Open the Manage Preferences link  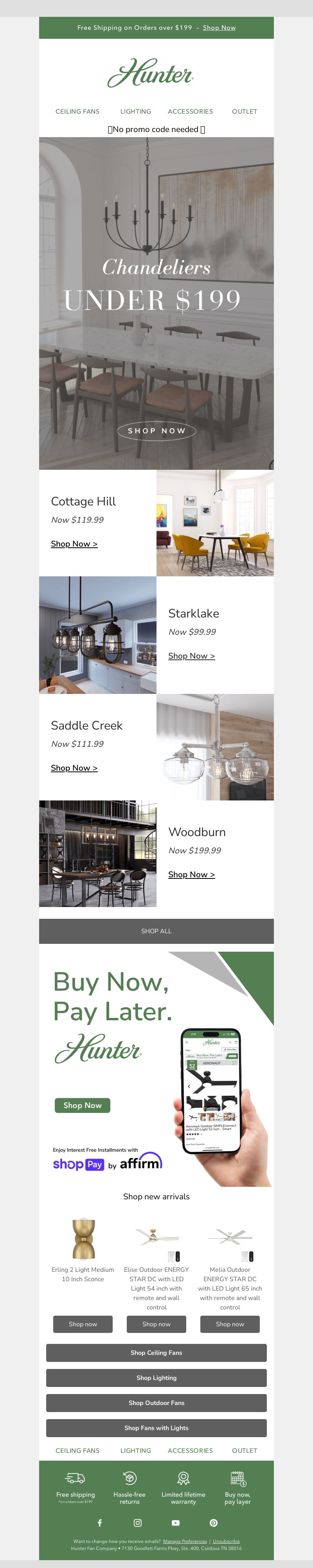[x=185, y=1541]
